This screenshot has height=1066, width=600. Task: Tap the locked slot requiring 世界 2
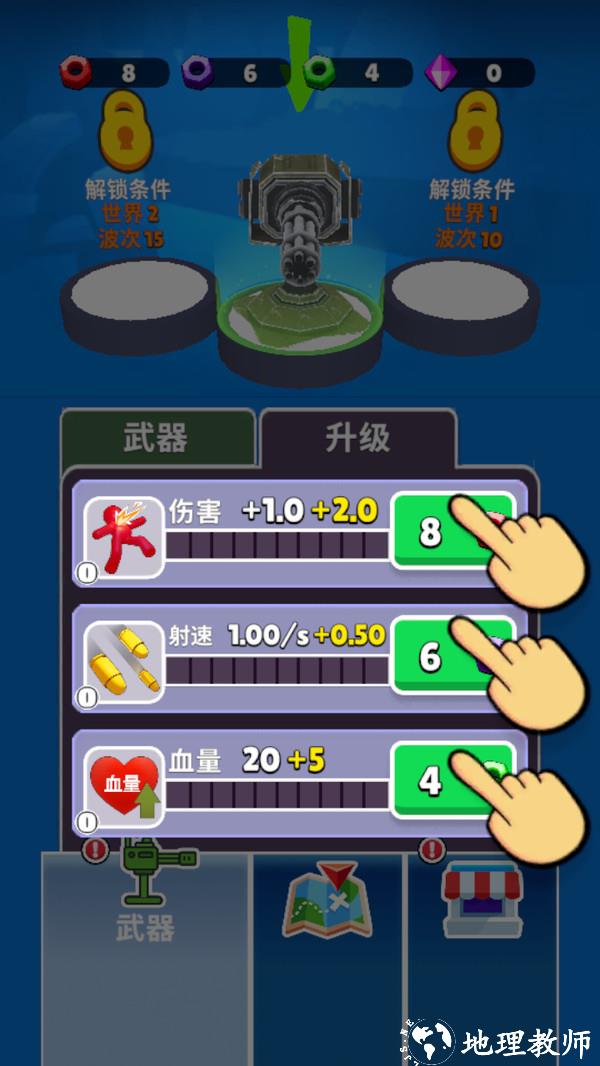[137, 295]
